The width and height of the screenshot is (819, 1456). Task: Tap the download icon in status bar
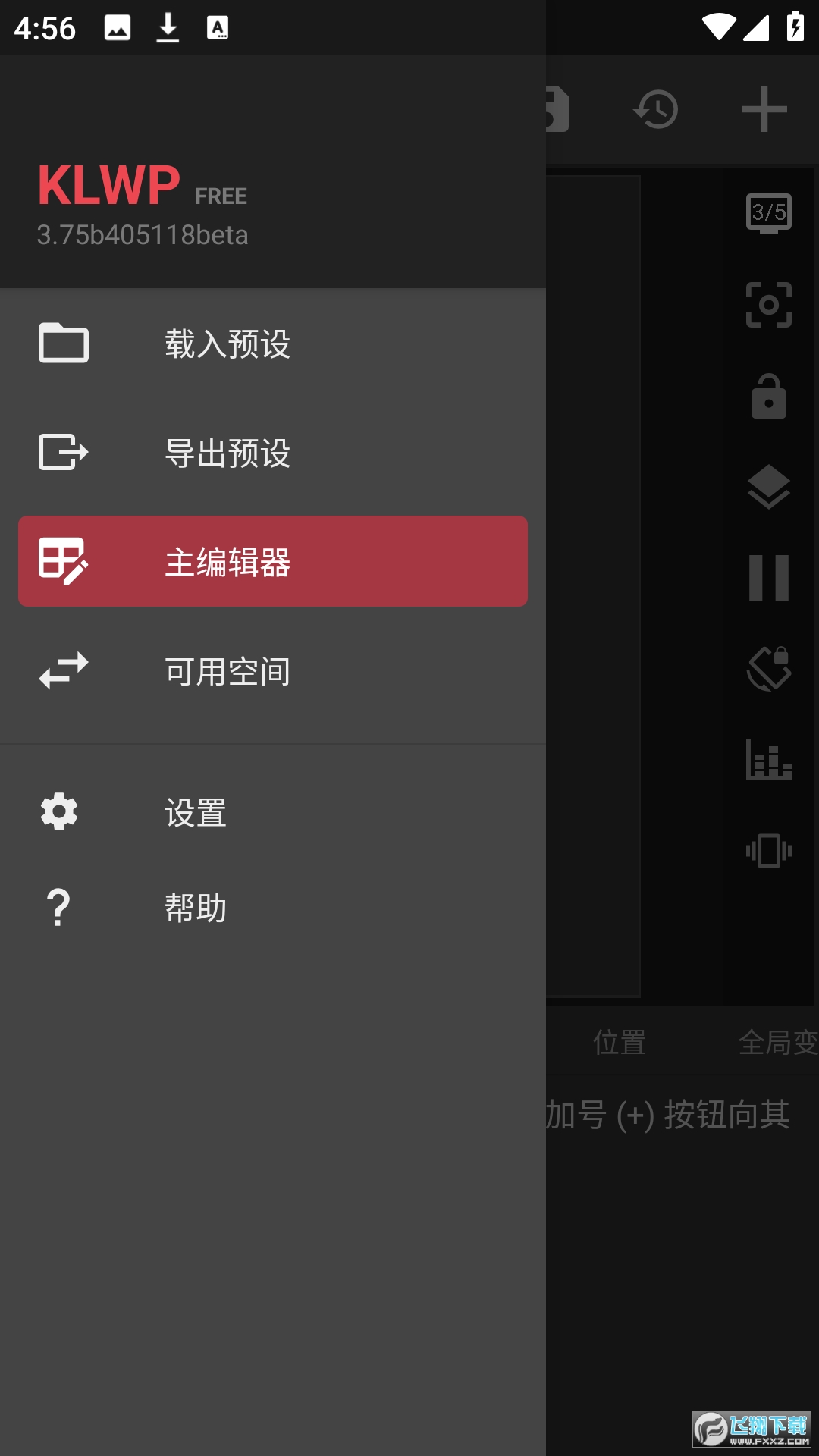pos(168,27)
